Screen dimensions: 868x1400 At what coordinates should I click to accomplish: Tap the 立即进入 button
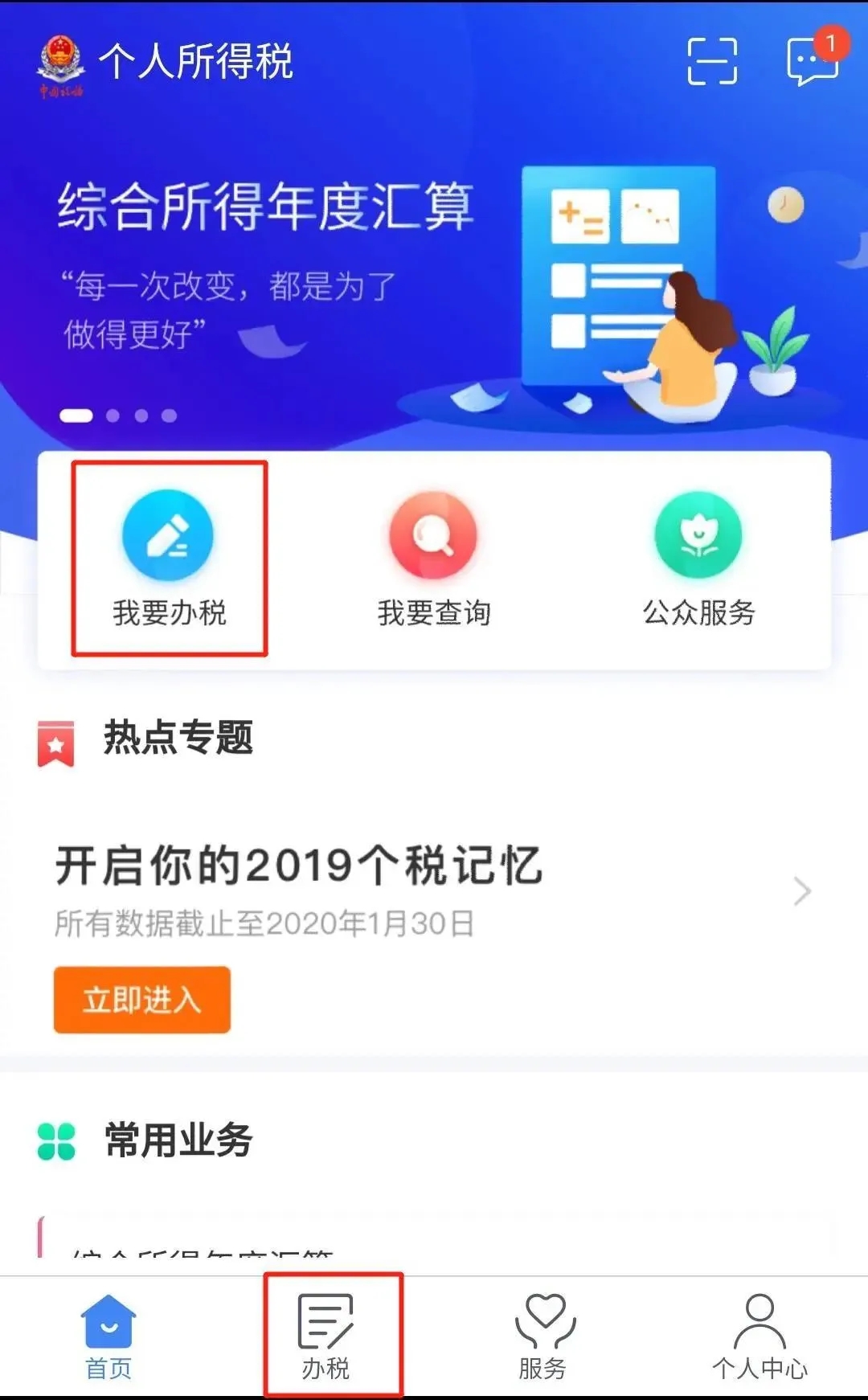(x=142, y=1000)
